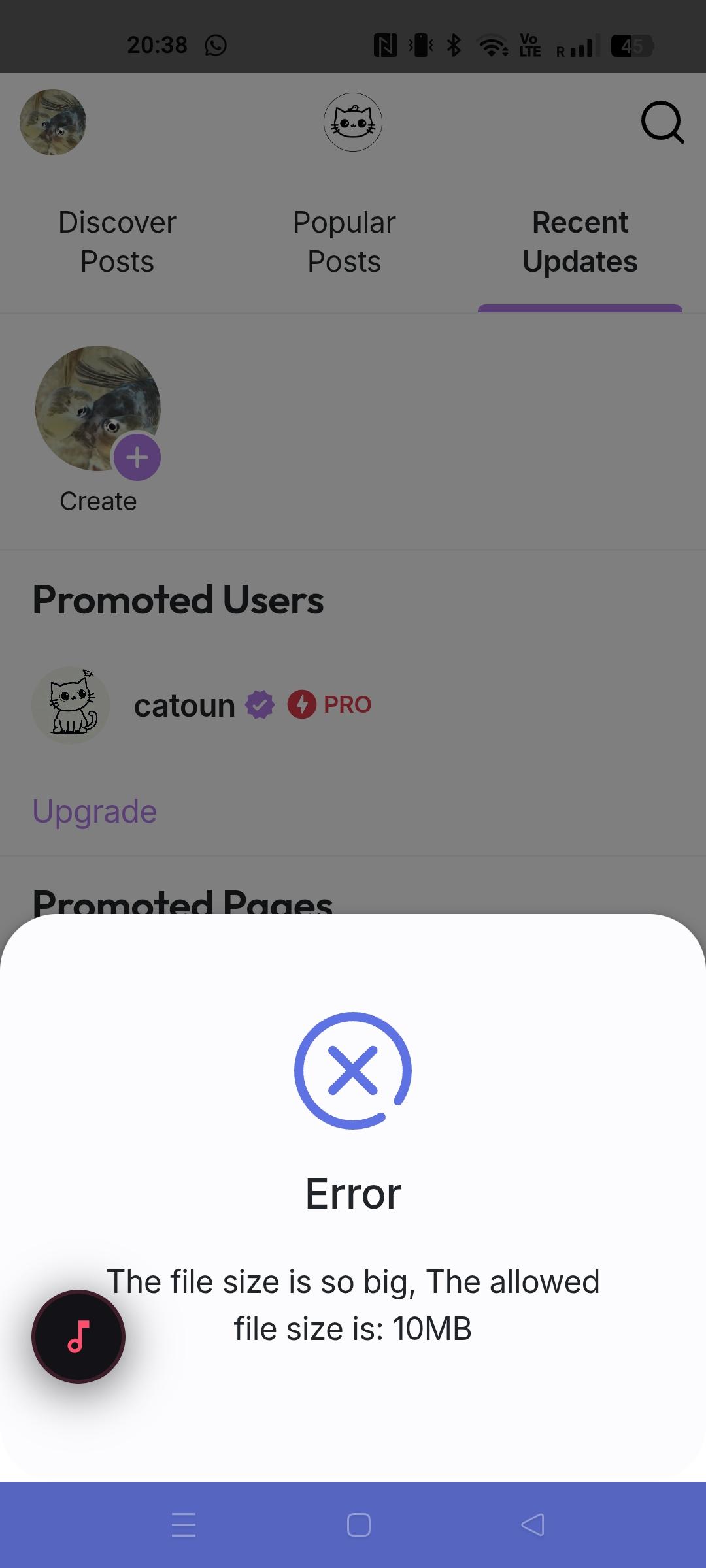The height and width of the screenshot is (1568, 706).
Task: Go to the system home screen
Action: tap(359, 1525)
